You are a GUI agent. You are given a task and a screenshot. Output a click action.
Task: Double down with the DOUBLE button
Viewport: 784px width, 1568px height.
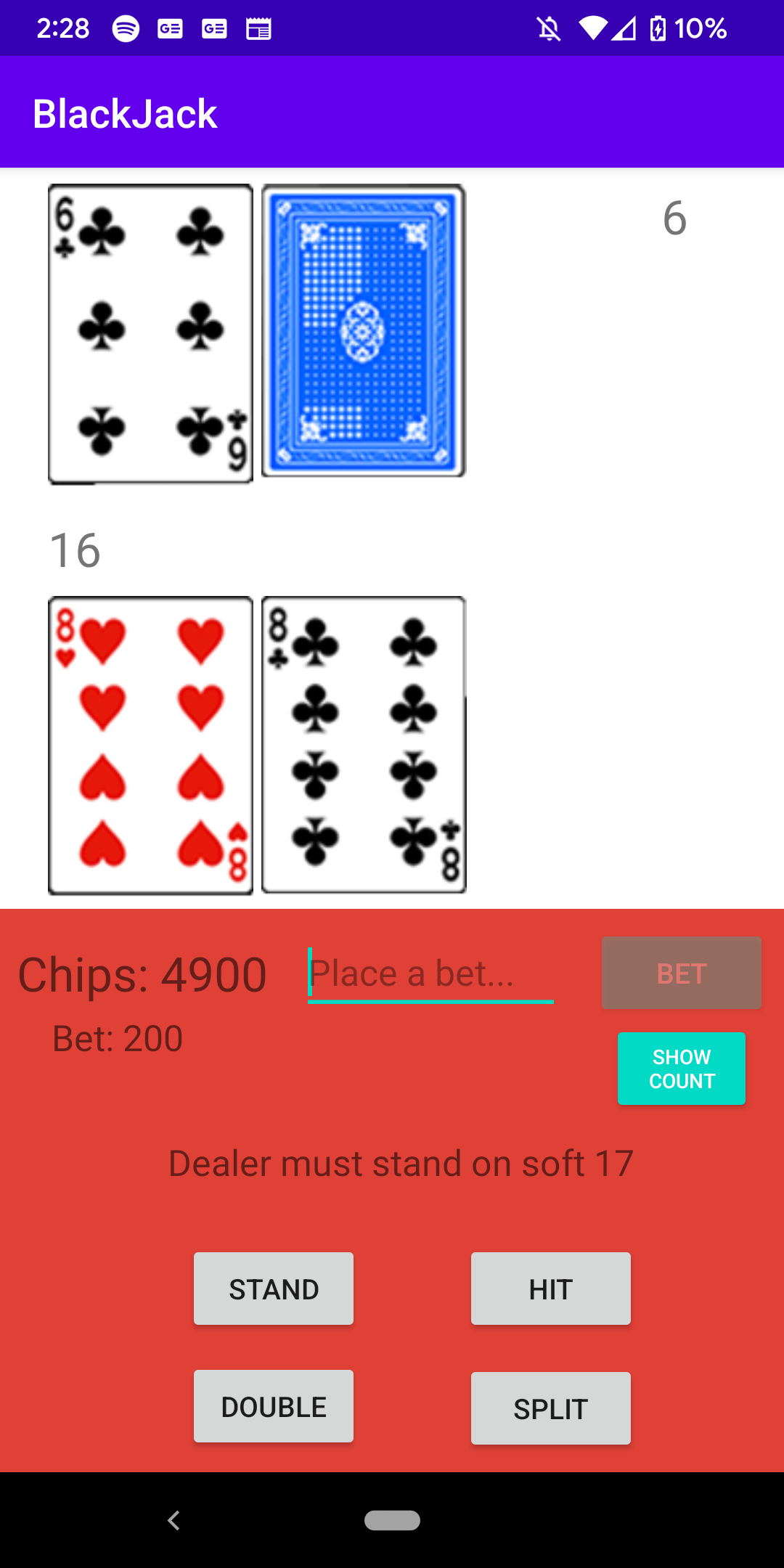pos(274,1406)
